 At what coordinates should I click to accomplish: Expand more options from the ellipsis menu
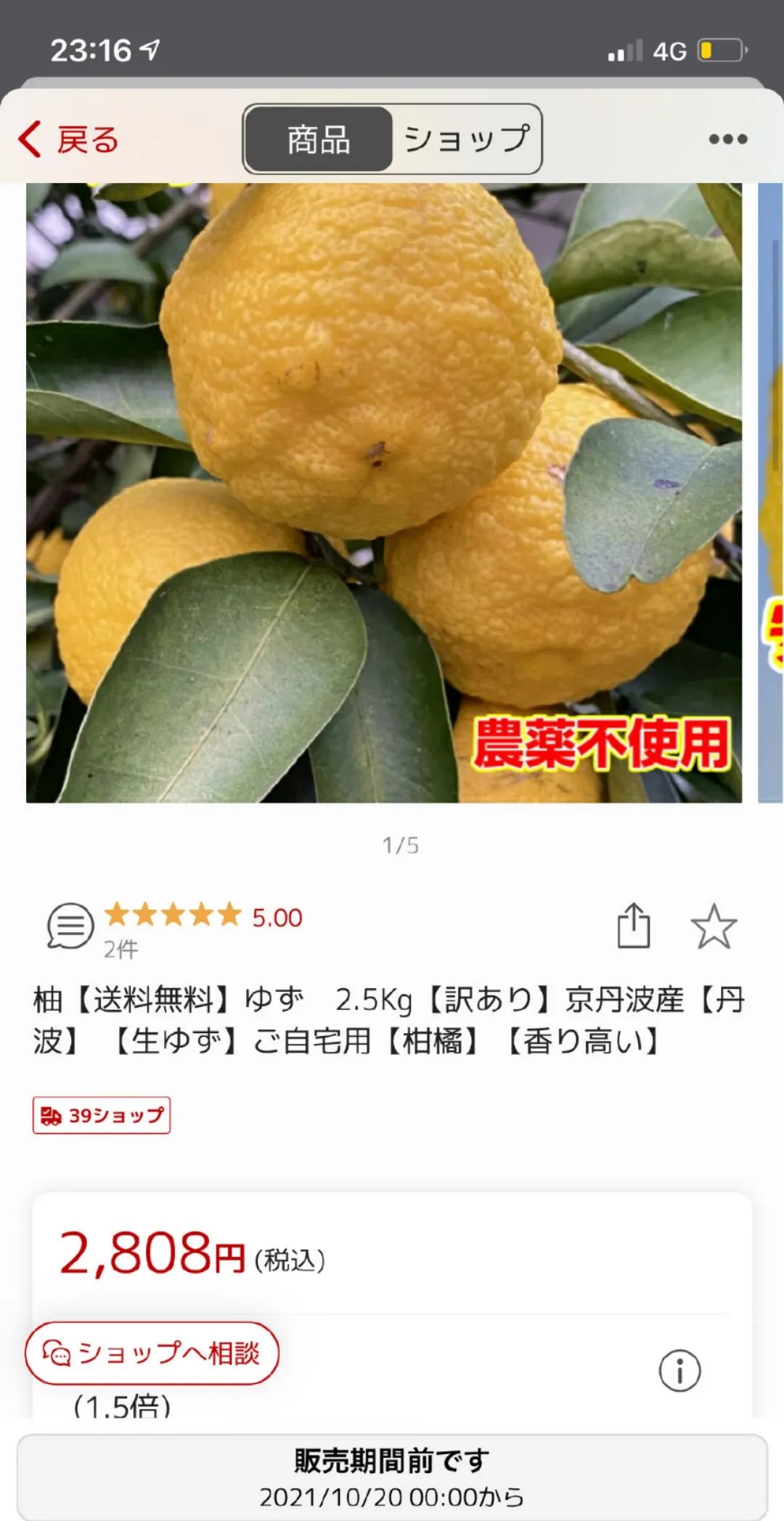pyautogui.click(x=728, y=138)
